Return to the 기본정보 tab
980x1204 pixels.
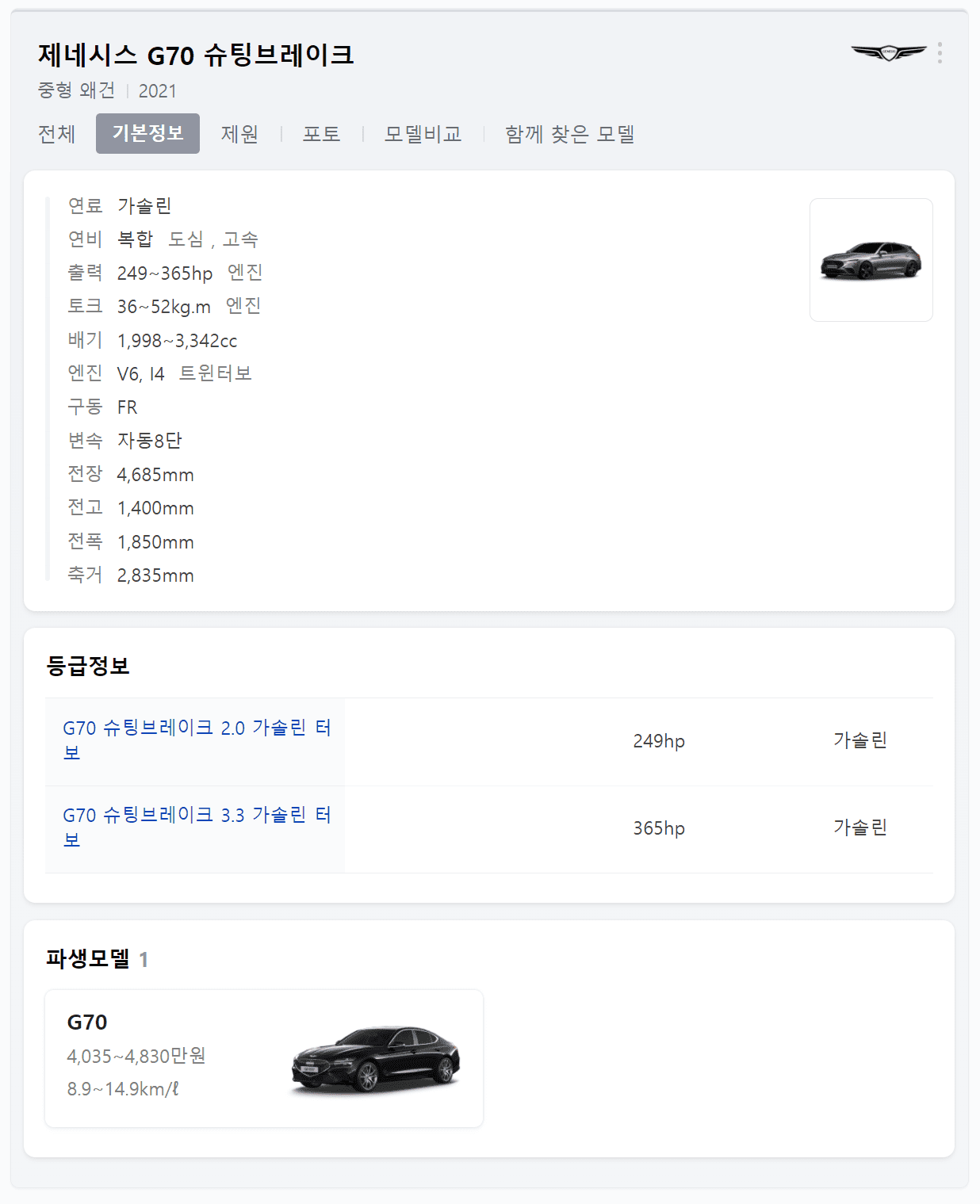tap(147, 133)
